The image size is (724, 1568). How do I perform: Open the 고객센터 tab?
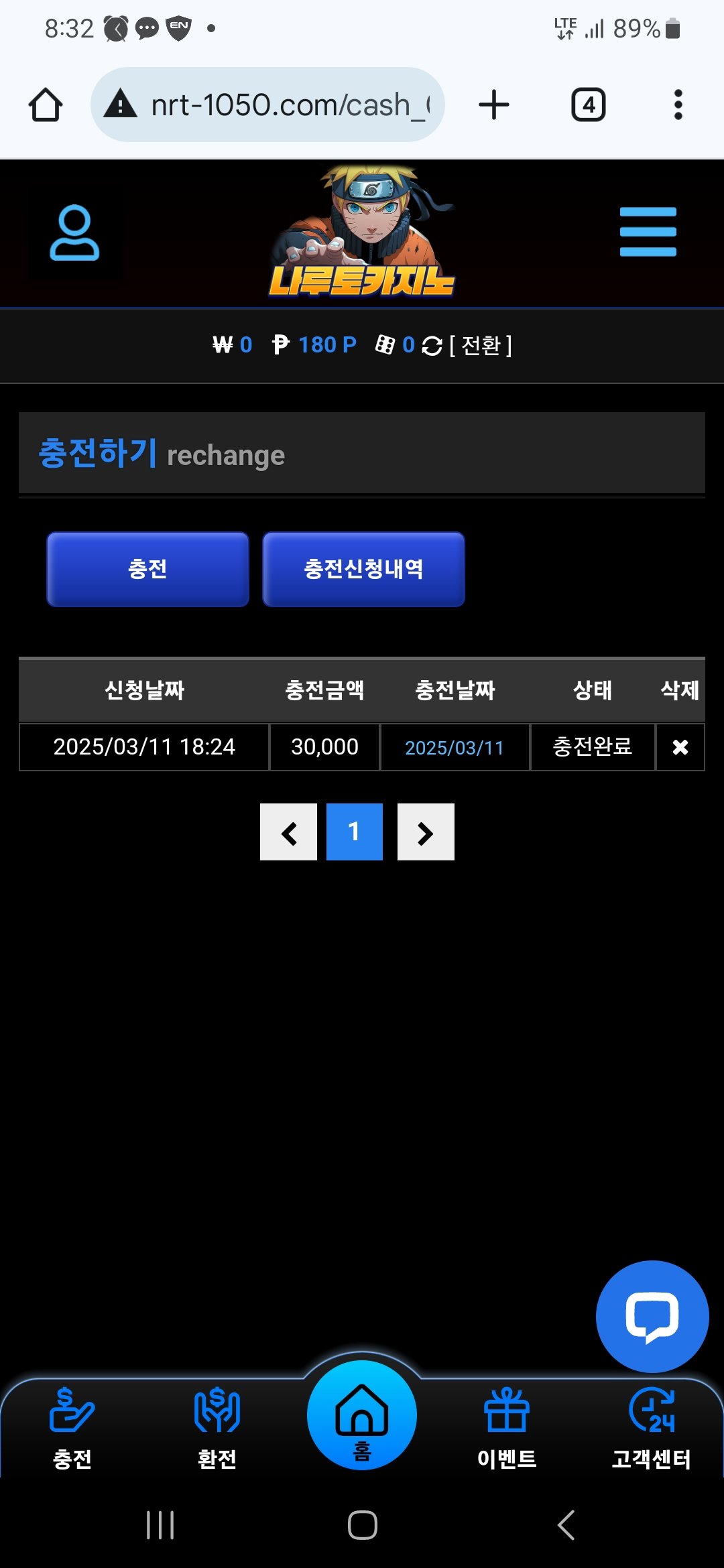pos(652,1429)
